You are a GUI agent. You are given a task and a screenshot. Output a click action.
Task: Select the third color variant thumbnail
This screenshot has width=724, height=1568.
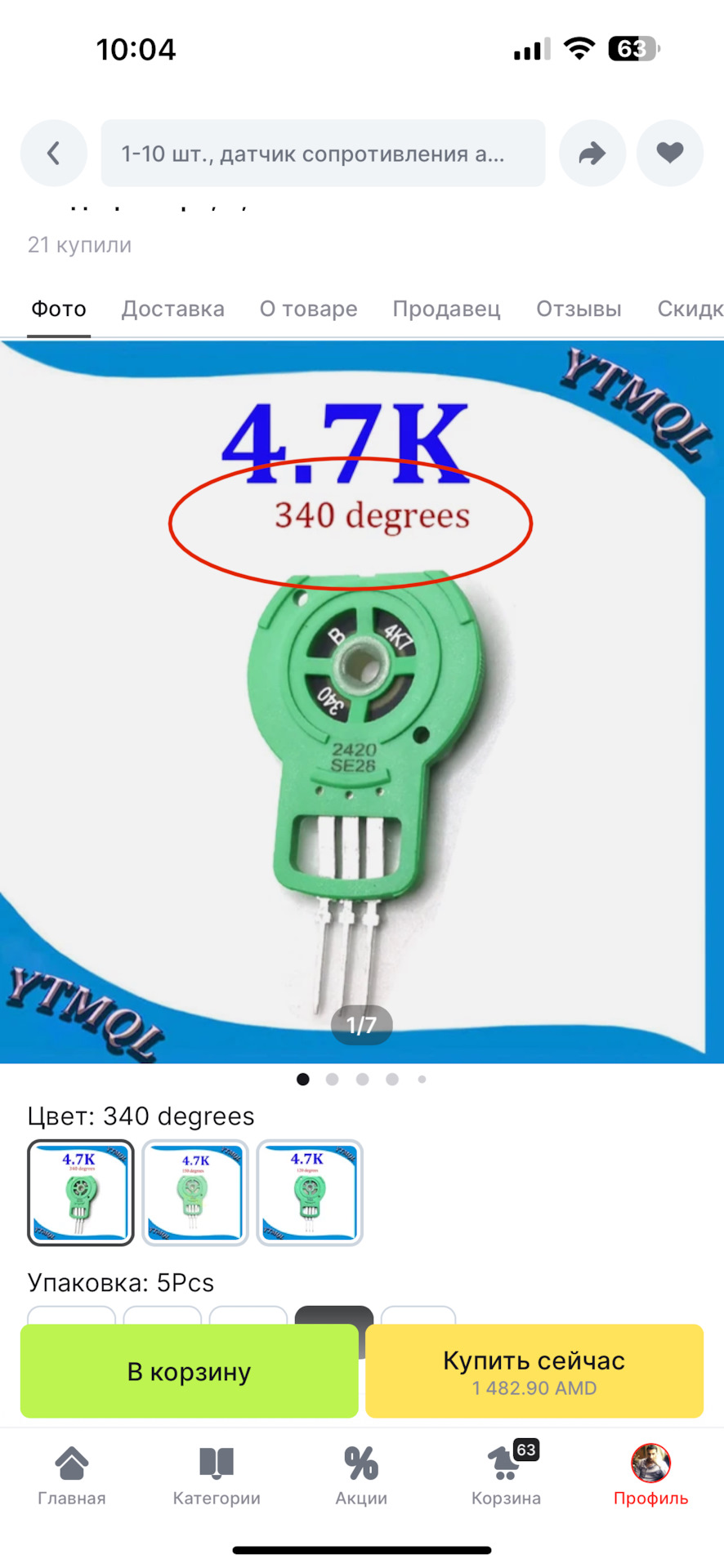310,1192
